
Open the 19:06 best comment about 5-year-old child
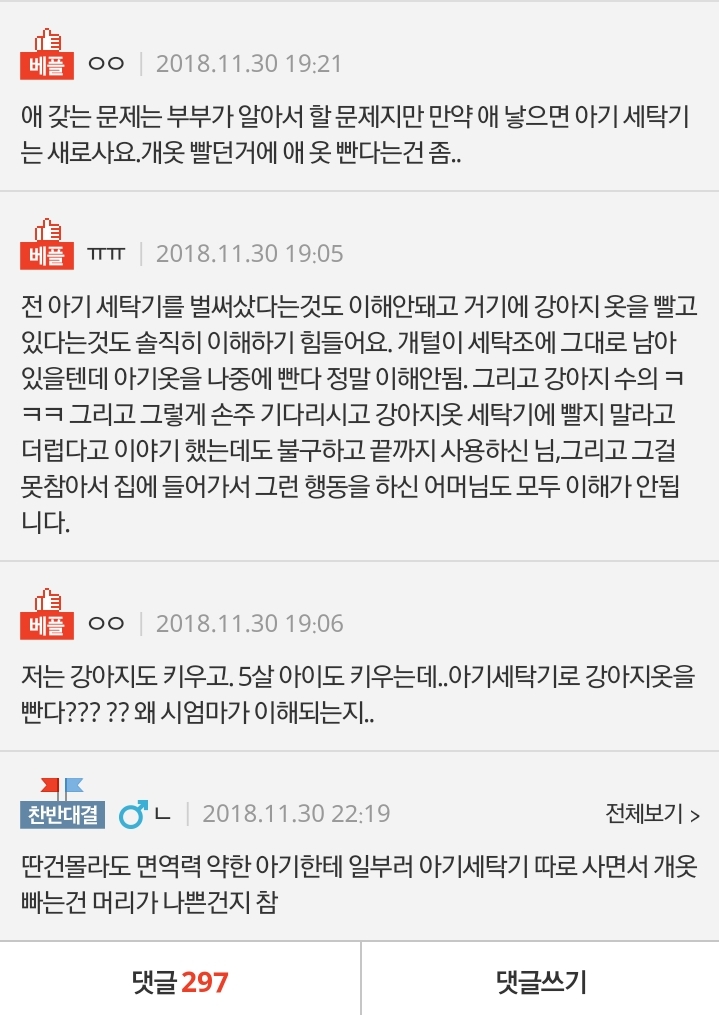pos(358,696)
